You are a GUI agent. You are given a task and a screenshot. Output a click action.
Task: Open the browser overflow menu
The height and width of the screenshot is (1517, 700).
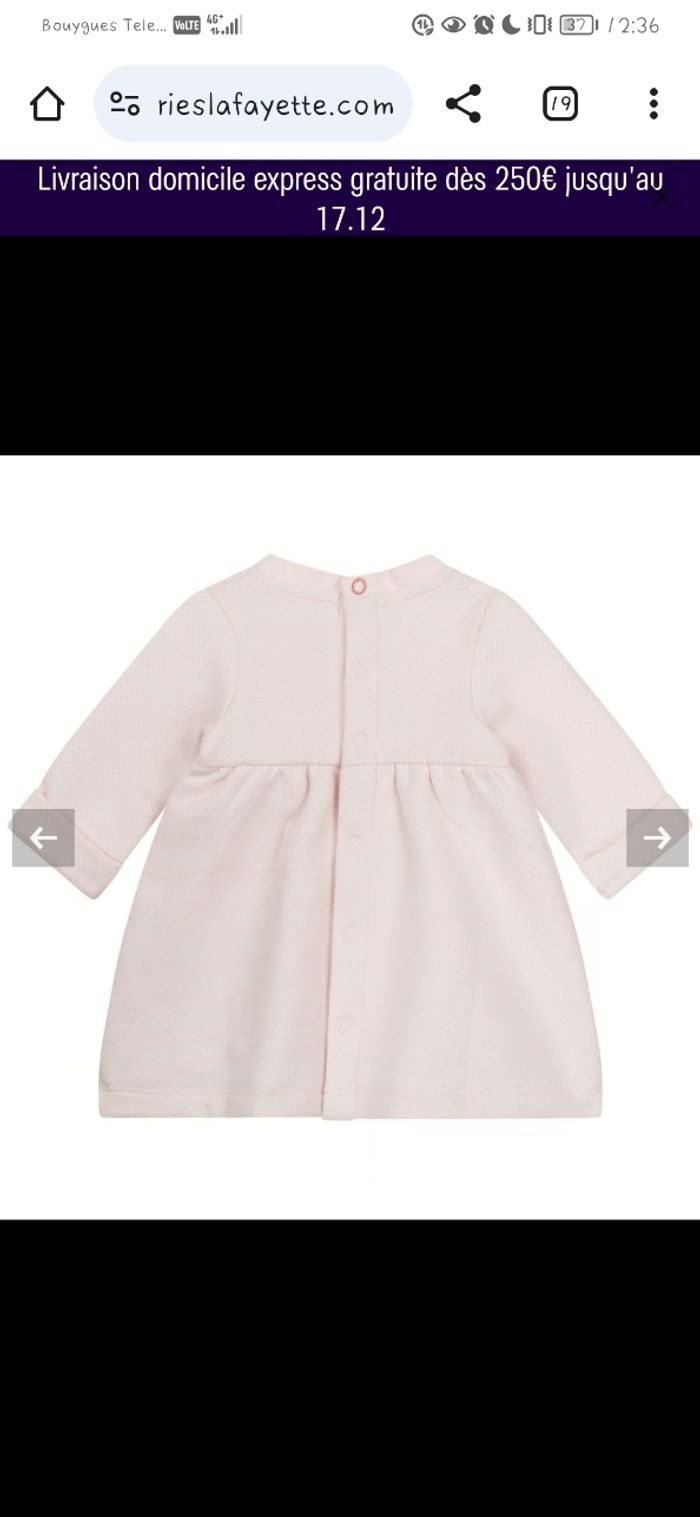click(653, 104)
